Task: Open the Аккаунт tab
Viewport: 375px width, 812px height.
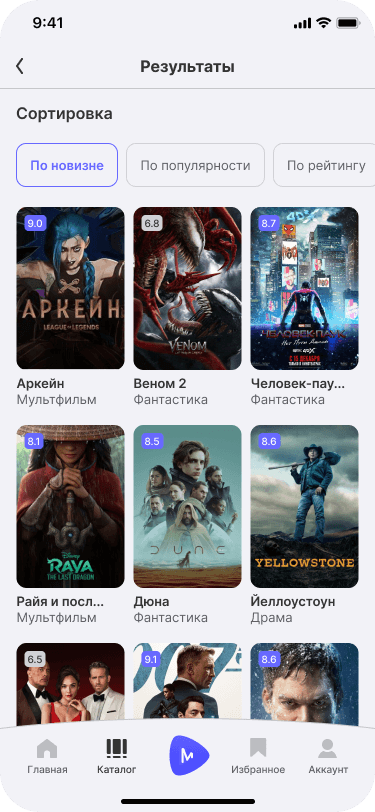Action: 328,757
